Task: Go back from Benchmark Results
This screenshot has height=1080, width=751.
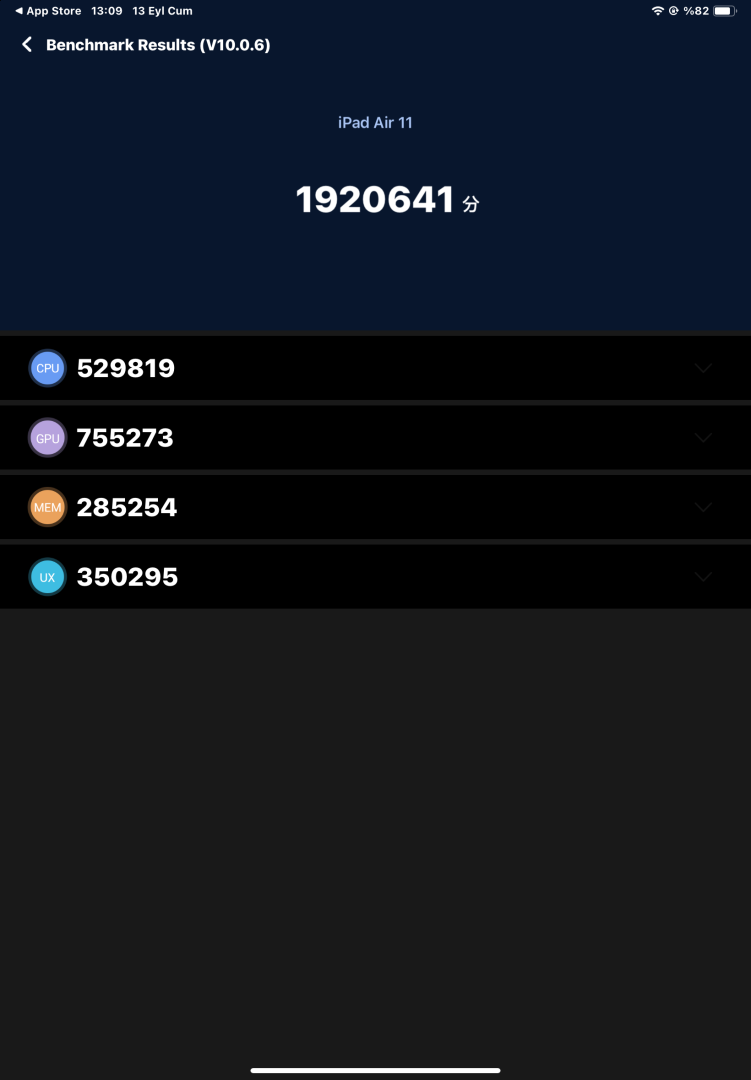Action: [27, 45]
